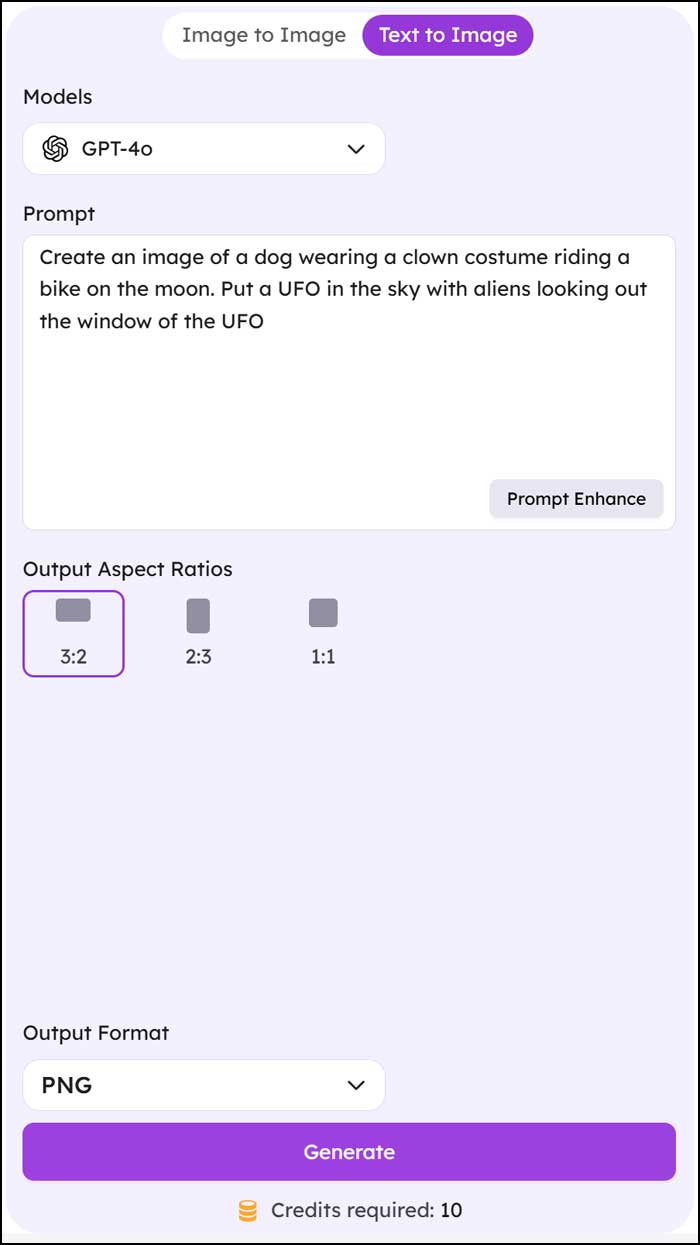Select the 2:3 aspect ratio
Image resolution: width=700 pixels, height=1245 pixels.
[x=198, y=633]
